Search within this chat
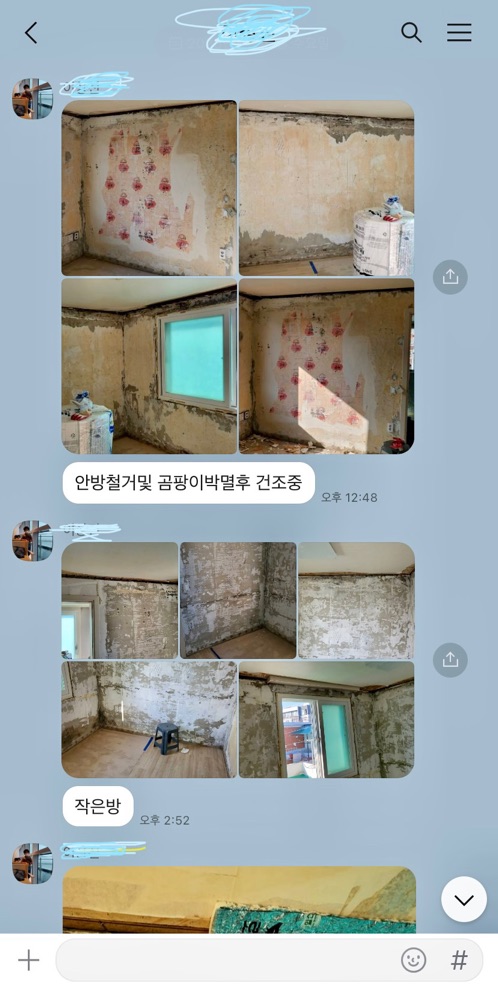Viewport: 498px width, 1000px height. [411, 33]
